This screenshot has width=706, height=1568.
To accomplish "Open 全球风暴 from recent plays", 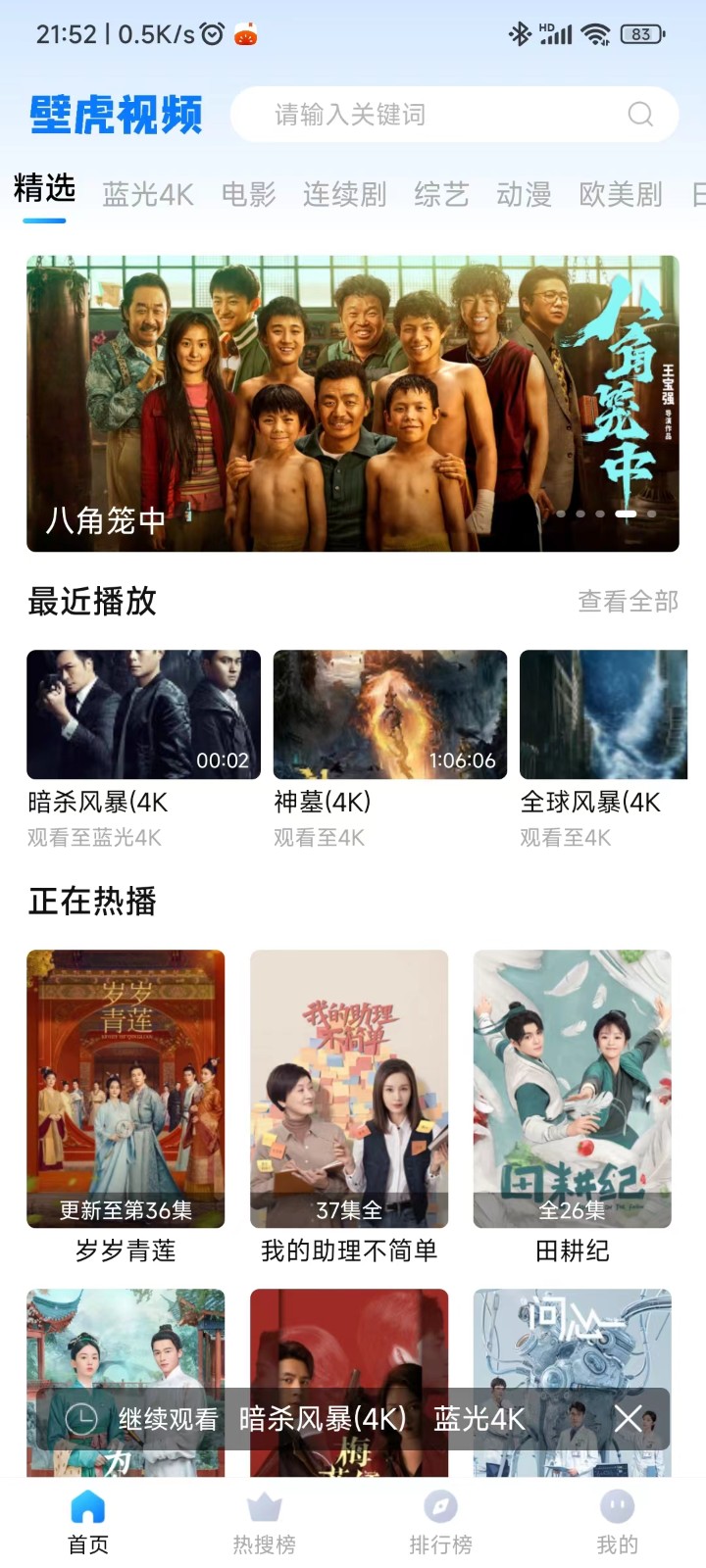I will pos(603,714).
